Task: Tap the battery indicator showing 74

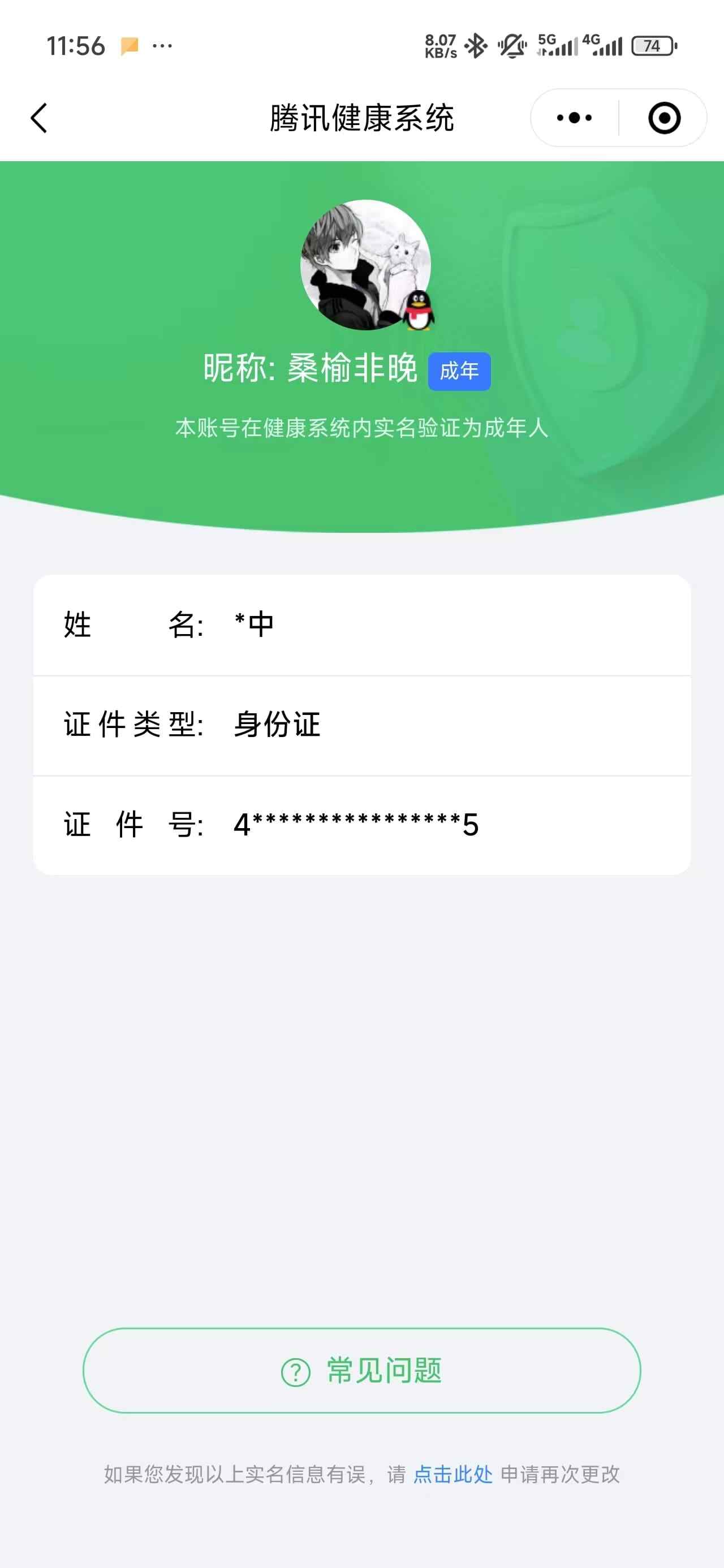Action: tap(656, 45)
